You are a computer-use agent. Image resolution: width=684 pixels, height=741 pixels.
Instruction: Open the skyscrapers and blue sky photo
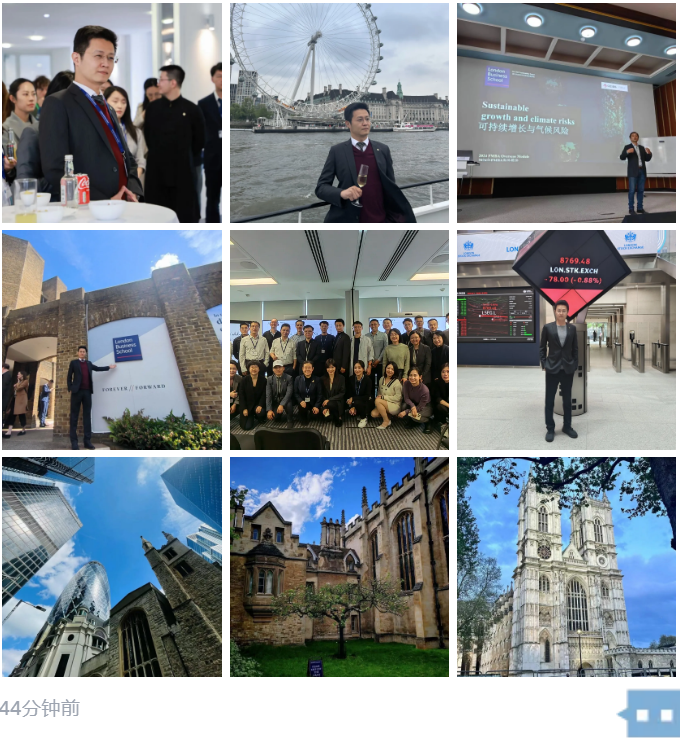point(112,567)
